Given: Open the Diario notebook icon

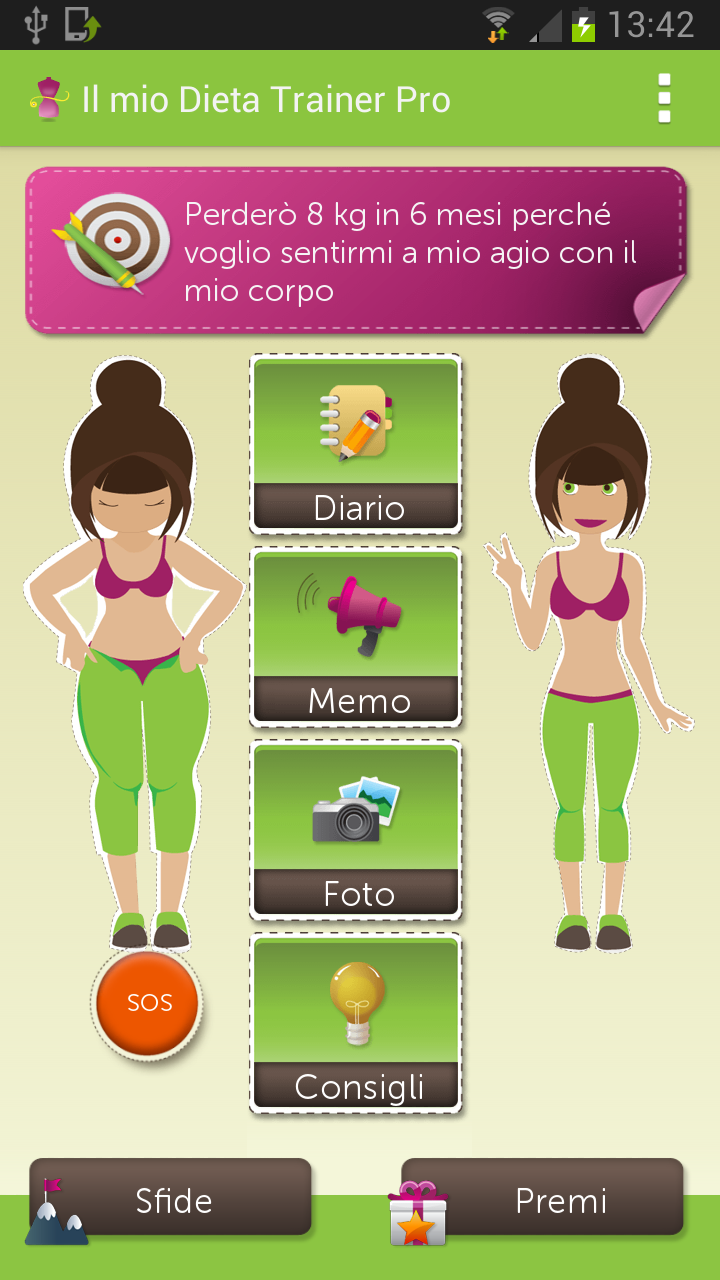Looking at the screenshot, I should pyautogui.click(x=355, y=420).
